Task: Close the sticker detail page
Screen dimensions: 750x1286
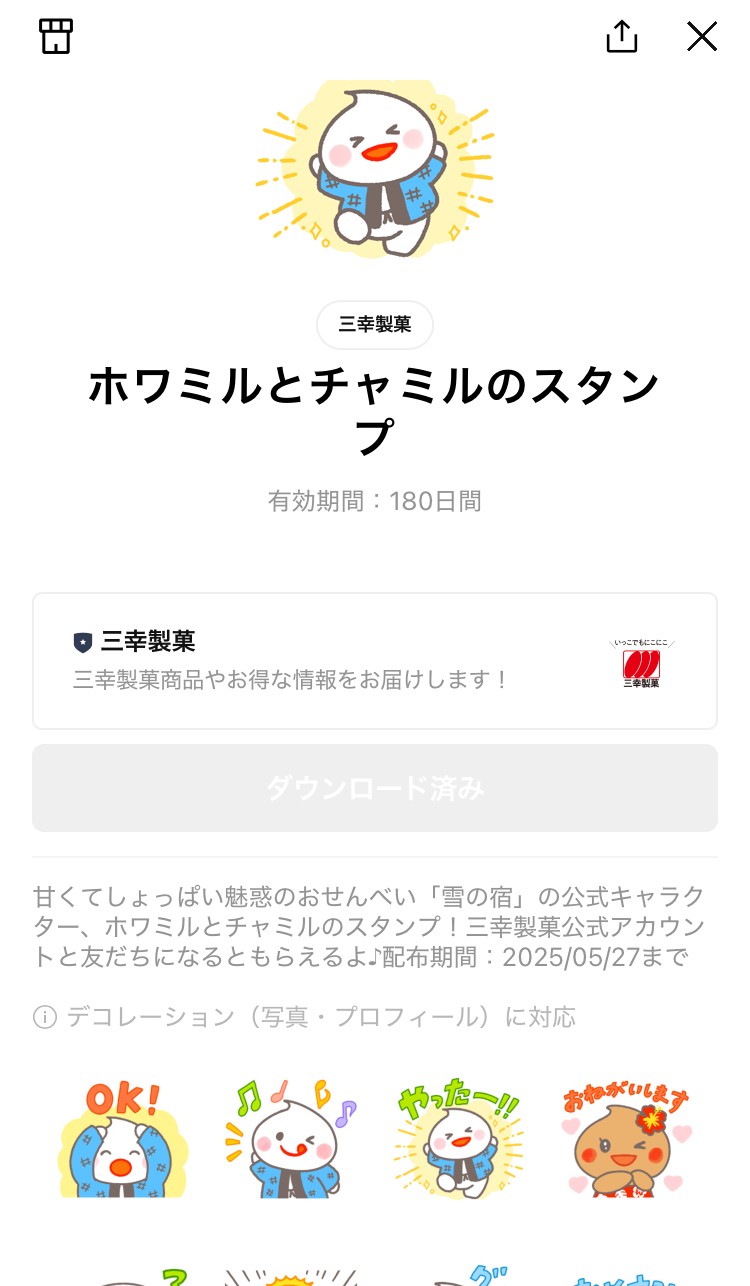Action: click(x=702, y=37)
